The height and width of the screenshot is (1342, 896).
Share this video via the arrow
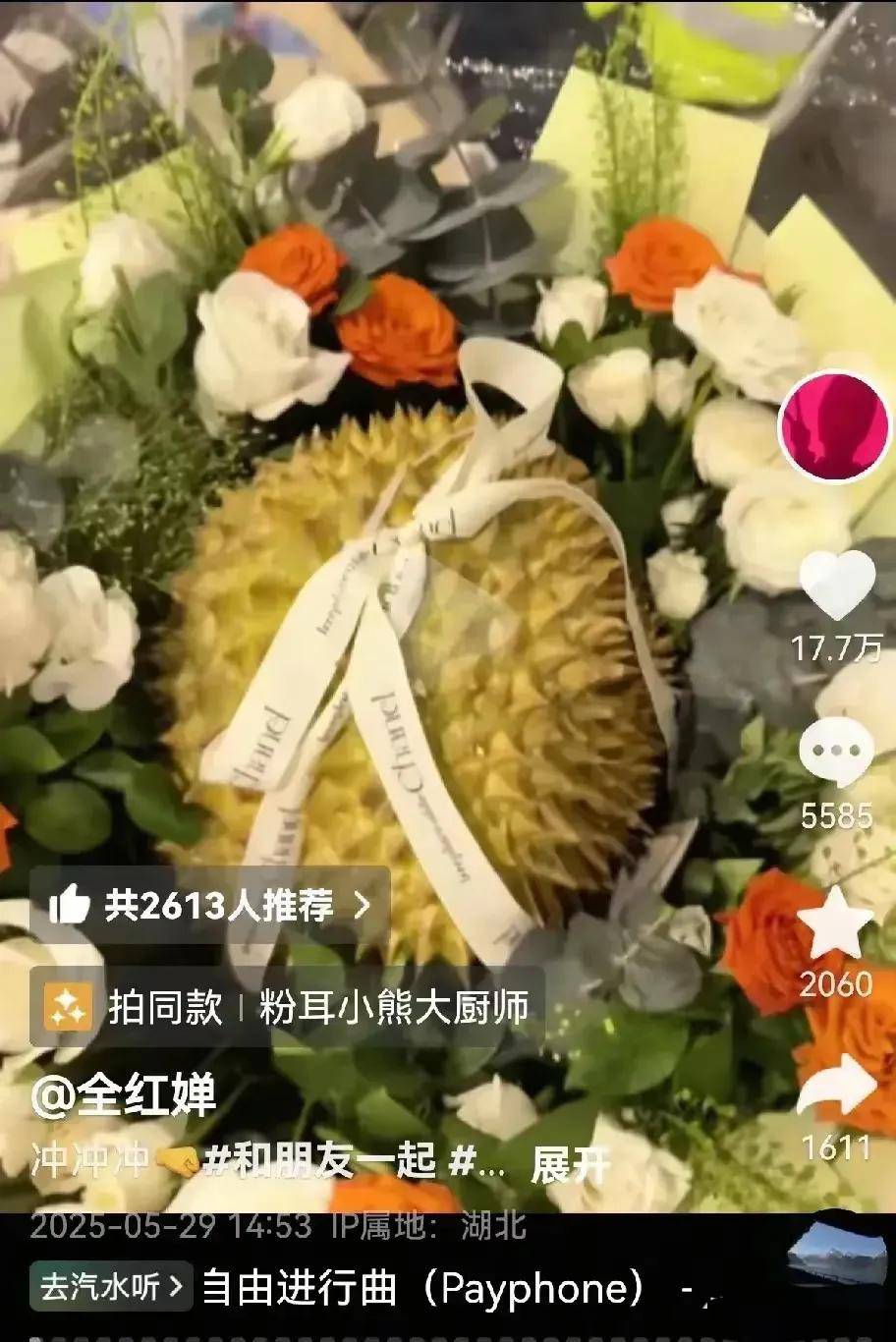pyautogui.click(x=836, y=1087)
